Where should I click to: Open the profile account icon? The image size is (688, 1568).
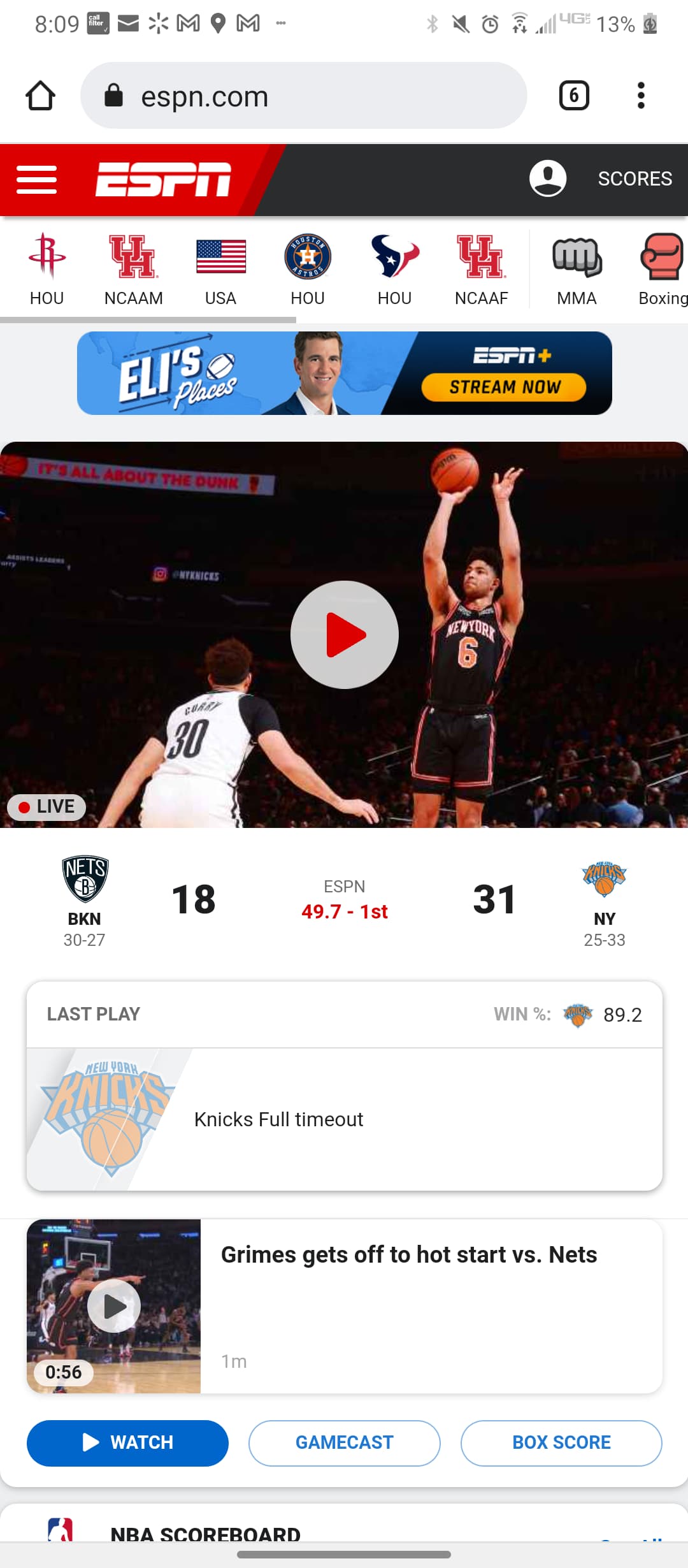[548, 178]
